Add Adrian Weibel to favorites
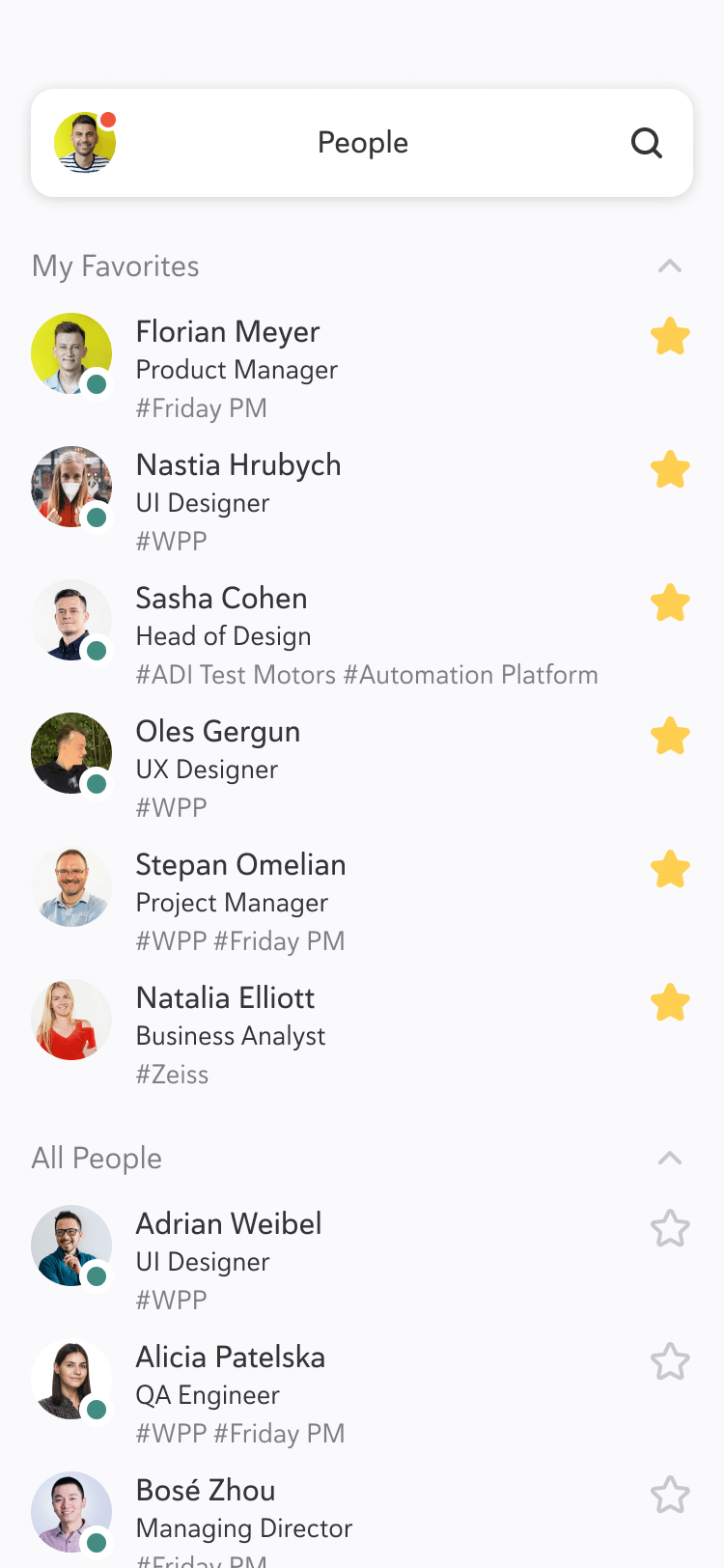724x1568 pixels. pyautogui.click(x=669, y=1229)
